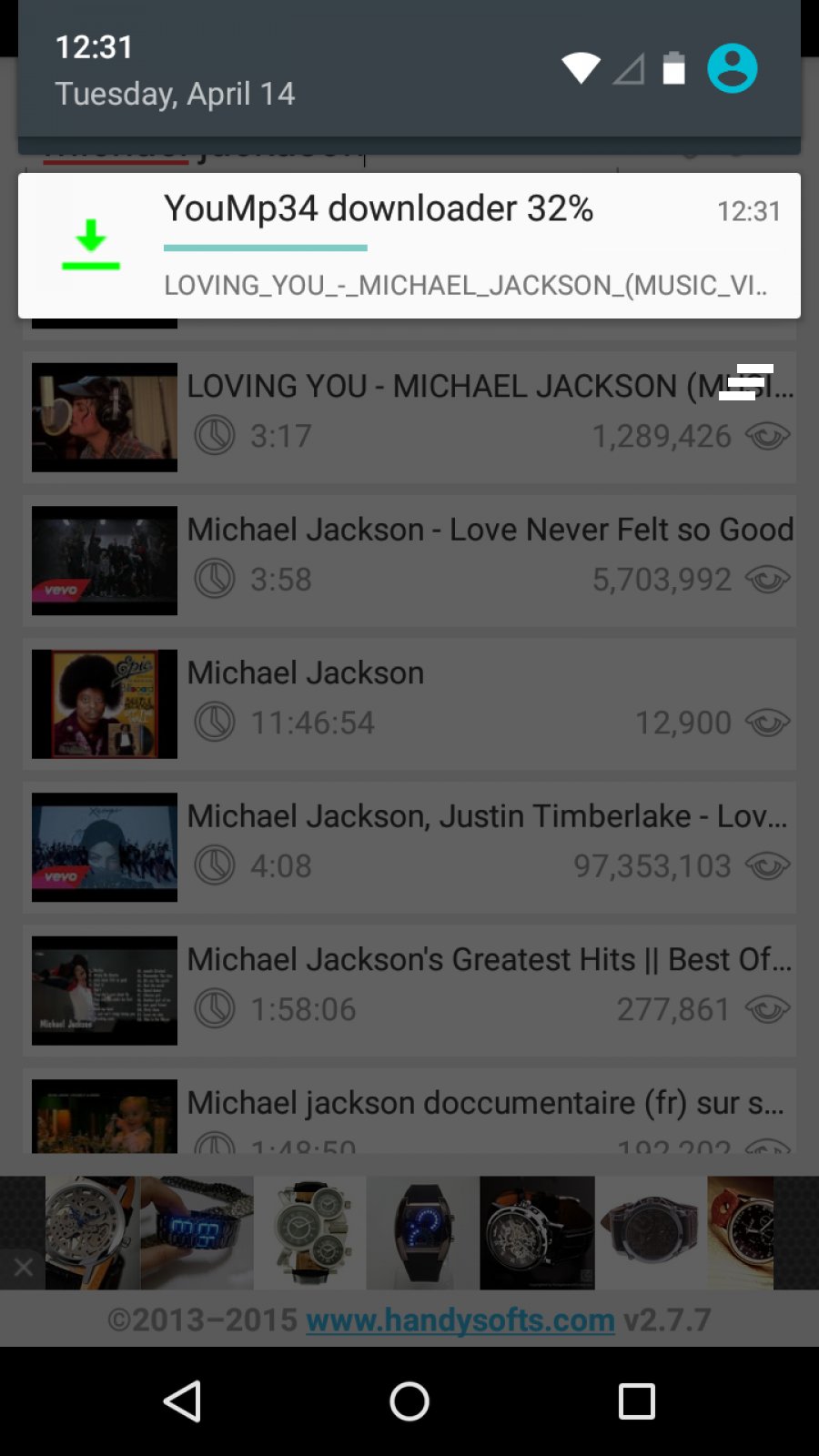Go to the home screen
Image resolution: width=819 pixels, height=1456 pixels.
409,1401
